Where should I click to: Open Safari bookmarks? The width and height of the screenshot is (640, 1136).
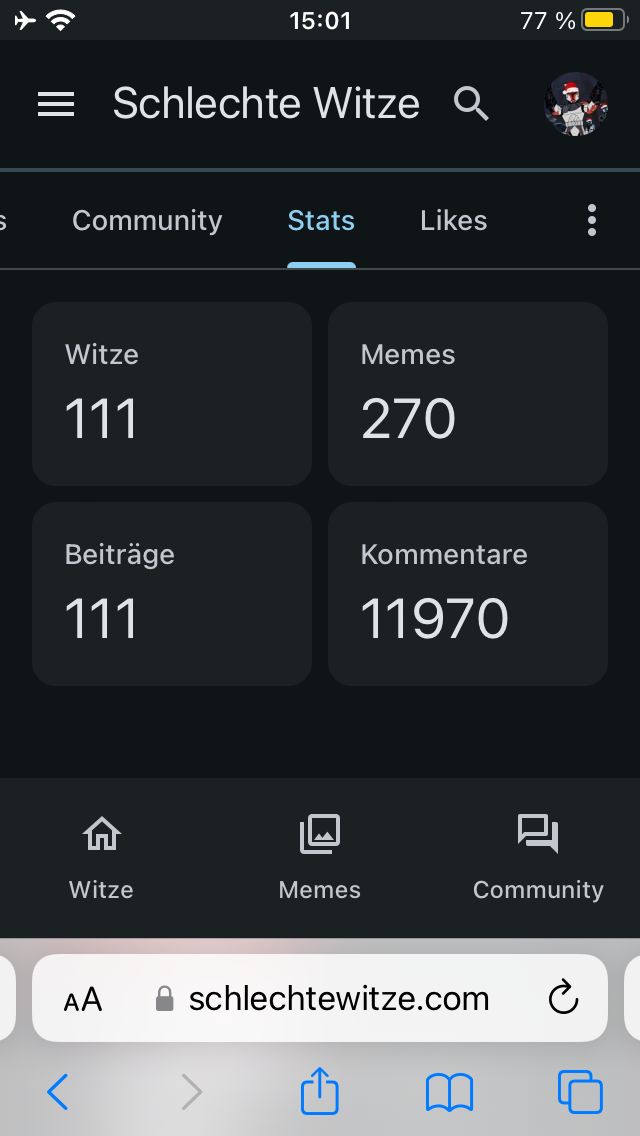449,1092
